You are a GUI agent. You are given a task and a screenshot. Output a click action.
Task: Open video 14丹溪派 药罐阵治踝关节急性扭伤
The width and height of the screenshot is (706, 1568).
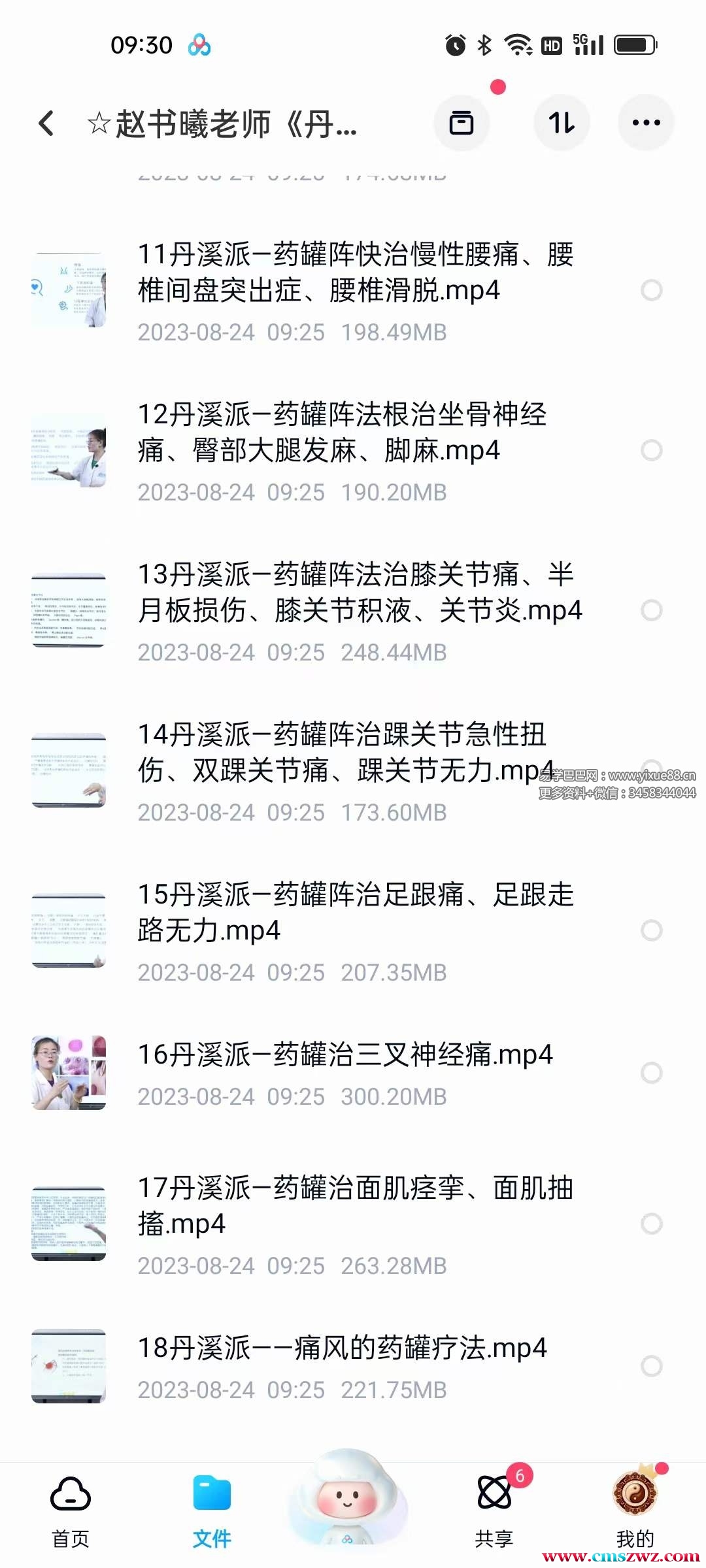[340, 753]
